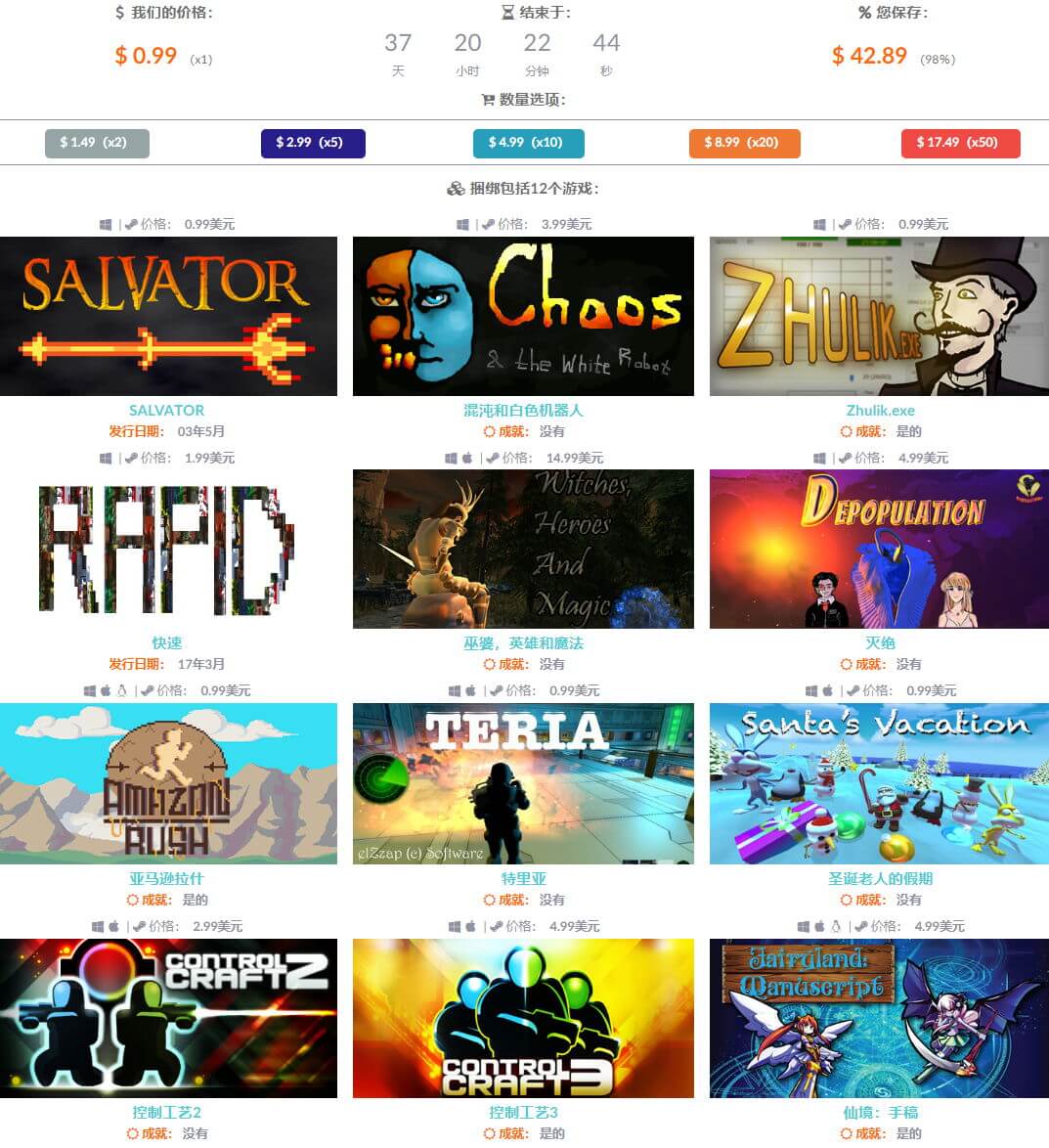Follow the 灭绝 title link
Screen dimensions: 1049x1148
click(x=880, y=643)
